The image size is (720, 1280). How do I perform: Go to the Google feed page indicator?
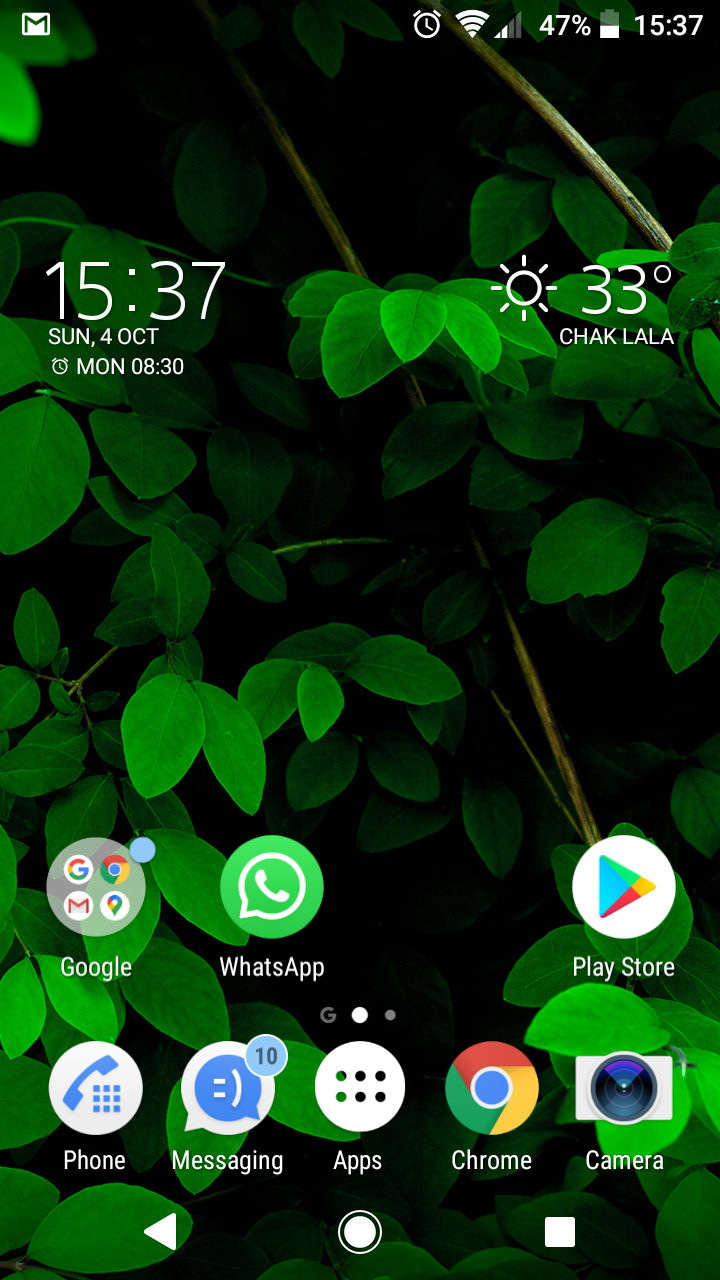[328, 1015]
